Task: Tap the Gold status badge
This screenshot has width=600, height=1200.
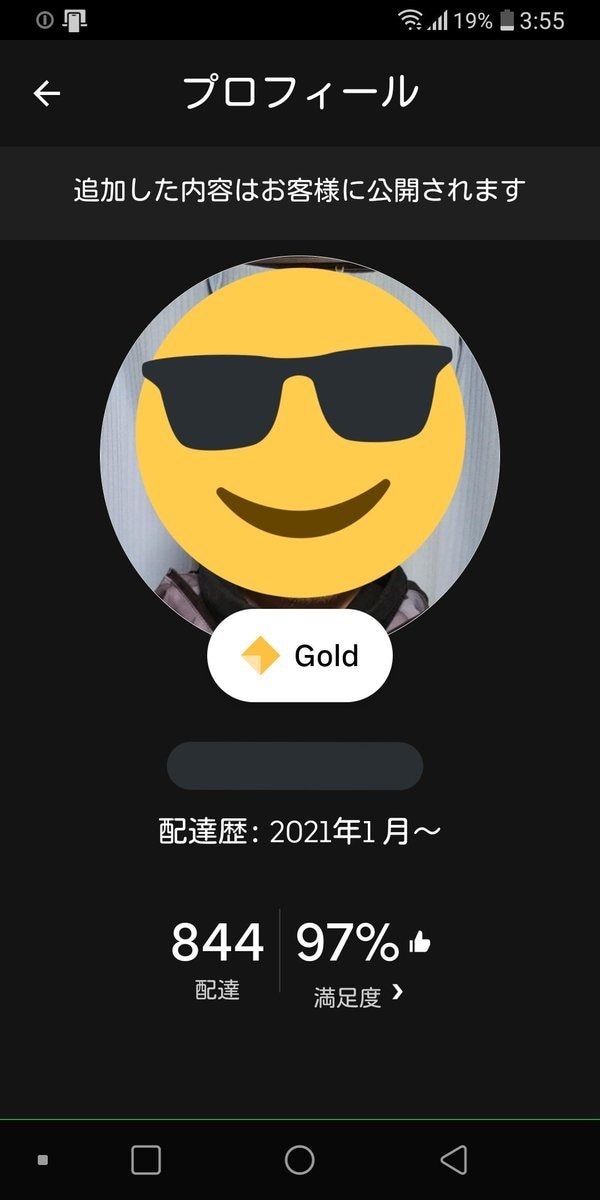Action: click(x=300, y=656)
